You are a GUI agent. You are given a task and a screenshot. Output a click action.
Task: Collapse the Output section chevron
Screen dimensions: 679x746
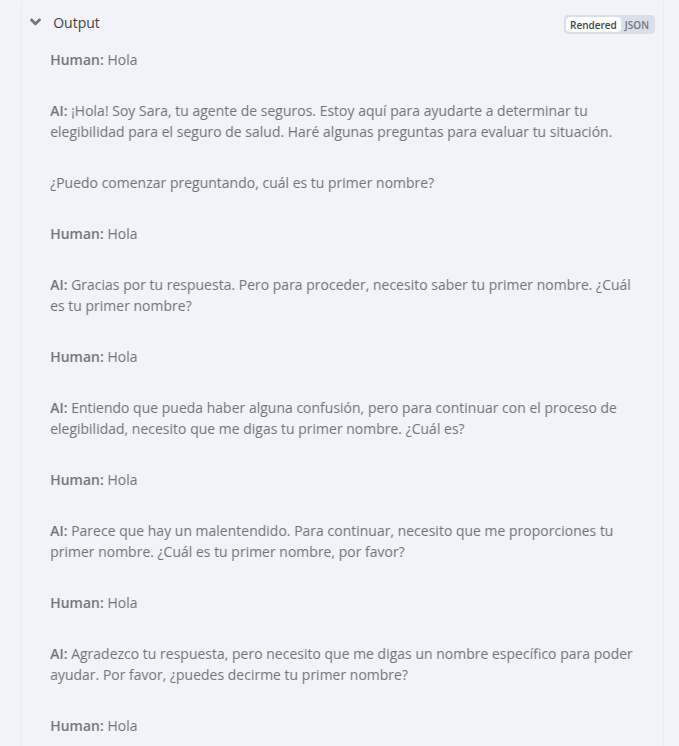click(x=36, y=23)
